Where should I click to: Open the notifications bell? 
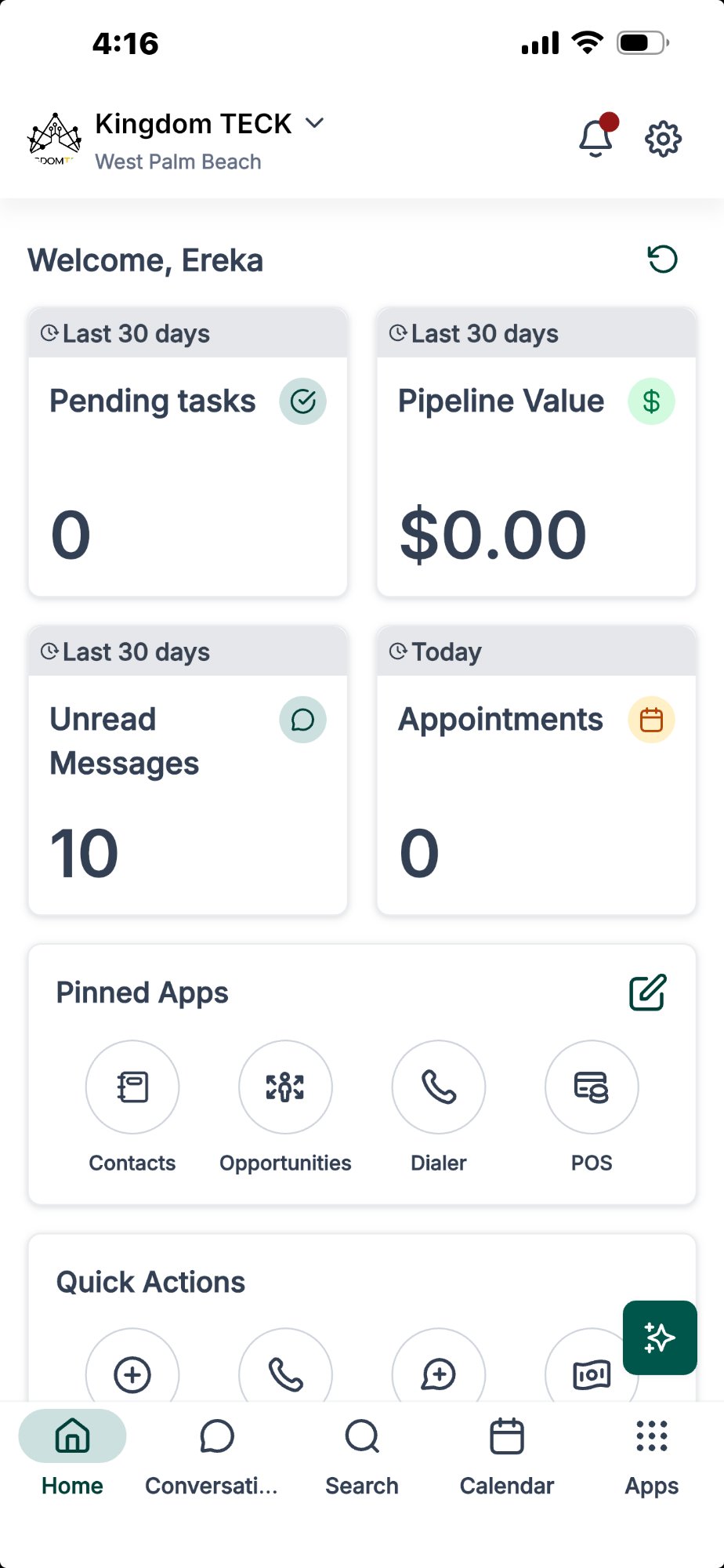[x=595, y=139]
